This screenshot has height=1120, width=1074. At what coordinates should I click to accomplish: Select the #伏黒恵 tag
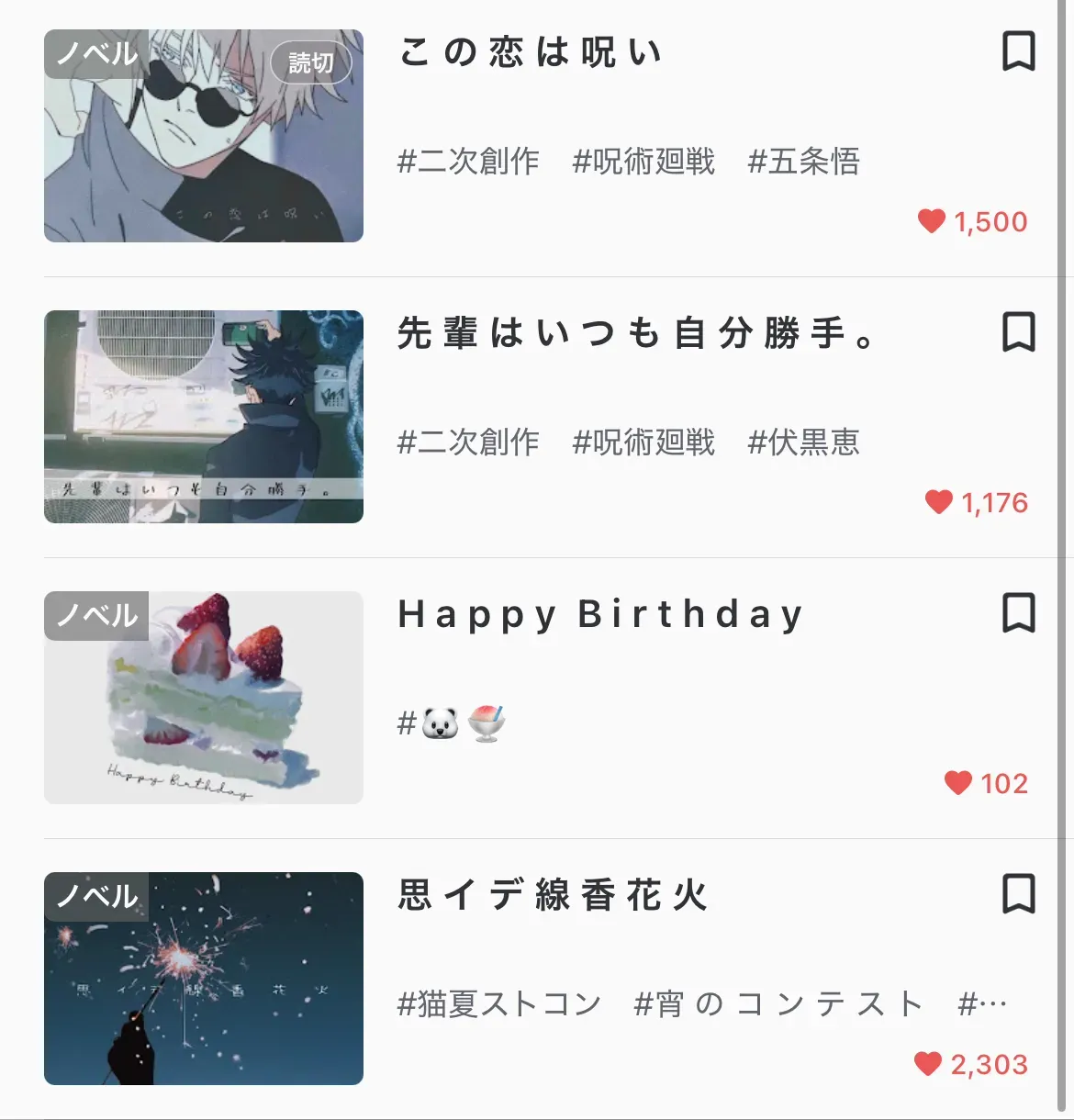click(x=803, y=442)
